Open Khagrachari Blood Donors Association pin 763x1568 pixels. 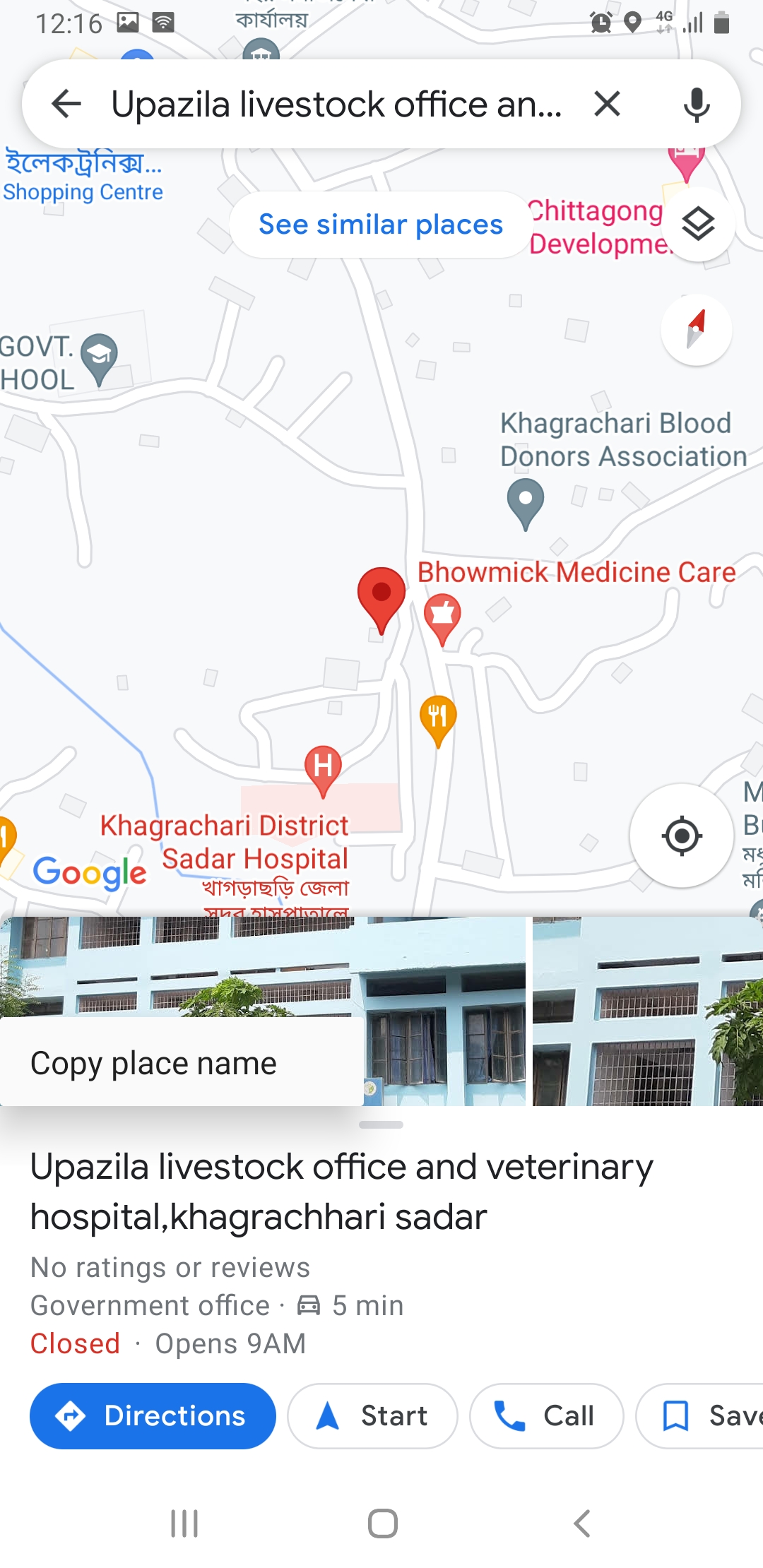point(526,501)
